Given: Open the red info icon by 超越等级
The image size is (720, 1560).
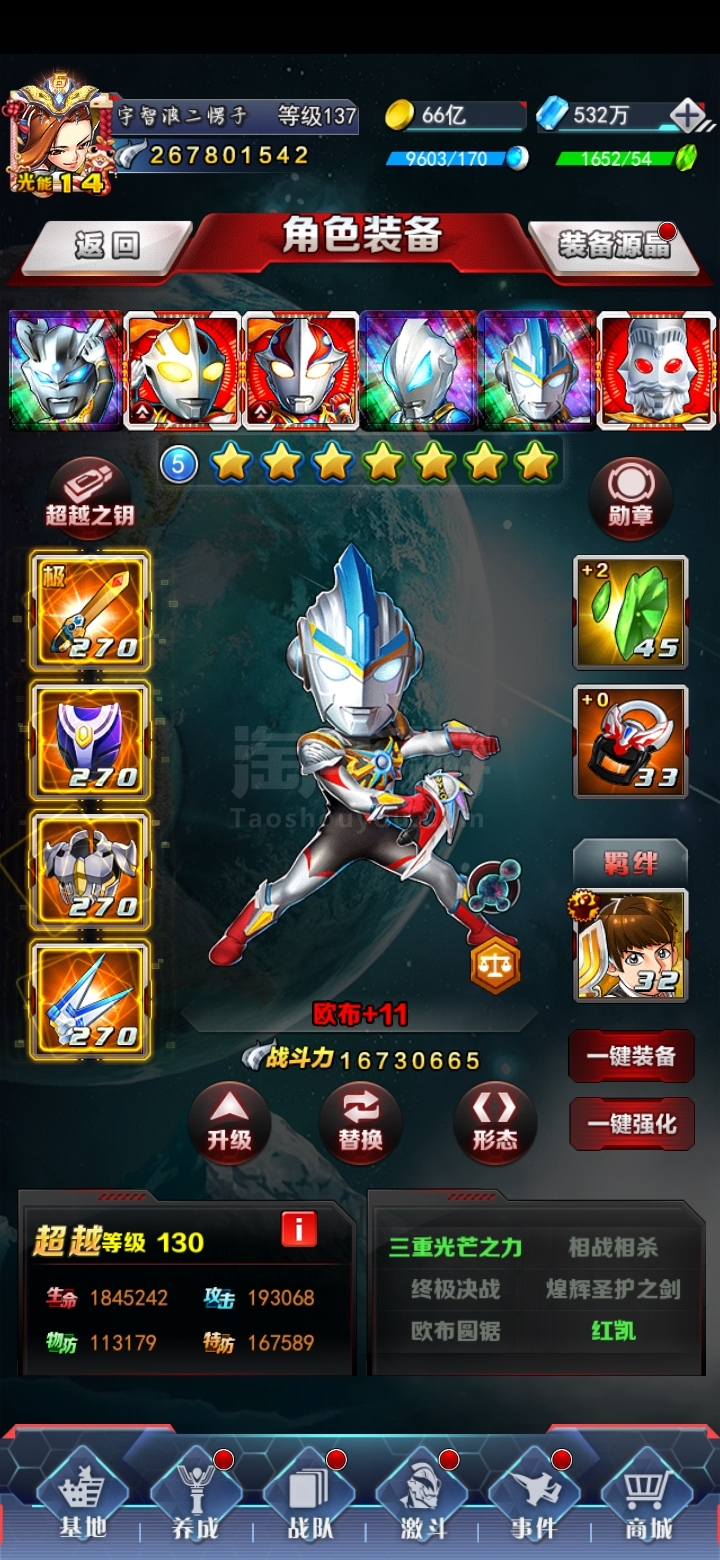Looking at the screenshot, I should pyautogui.click(x=299, y=1228).
